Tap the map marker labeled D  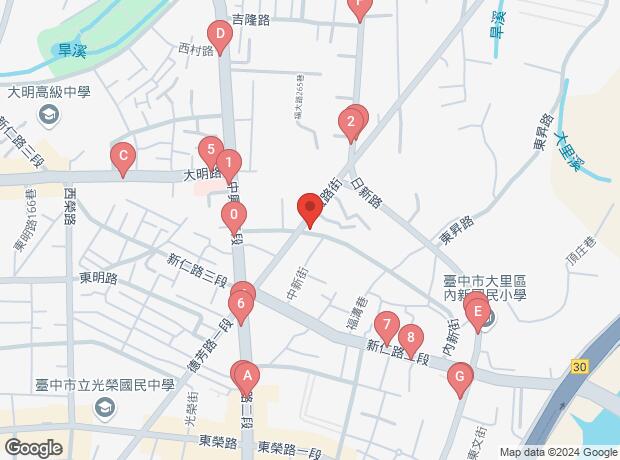pyautogui.click(x=221, y=35)
